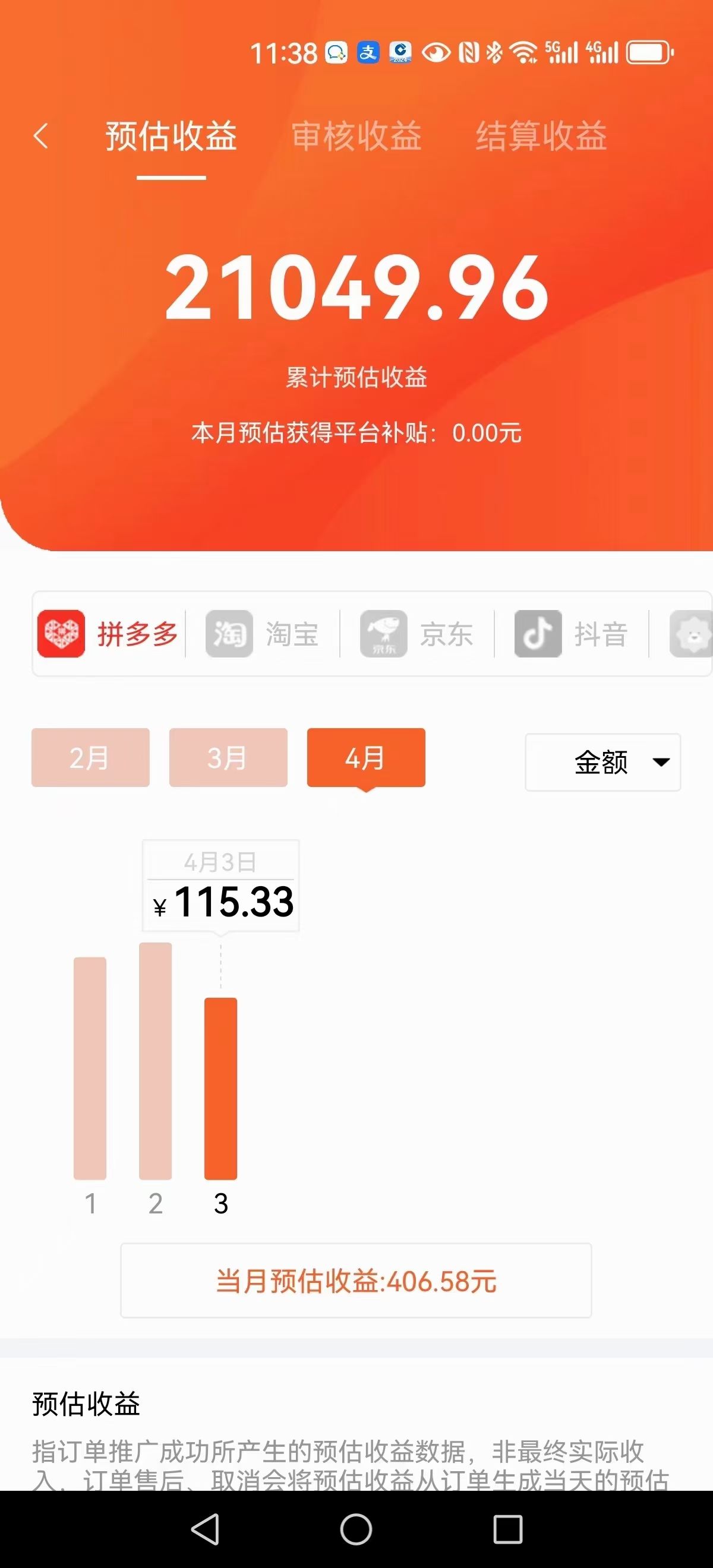This screenshot has width=713, height=1568.
Task: Switch to the 结算收益 tab
Action: coord(541,136)
